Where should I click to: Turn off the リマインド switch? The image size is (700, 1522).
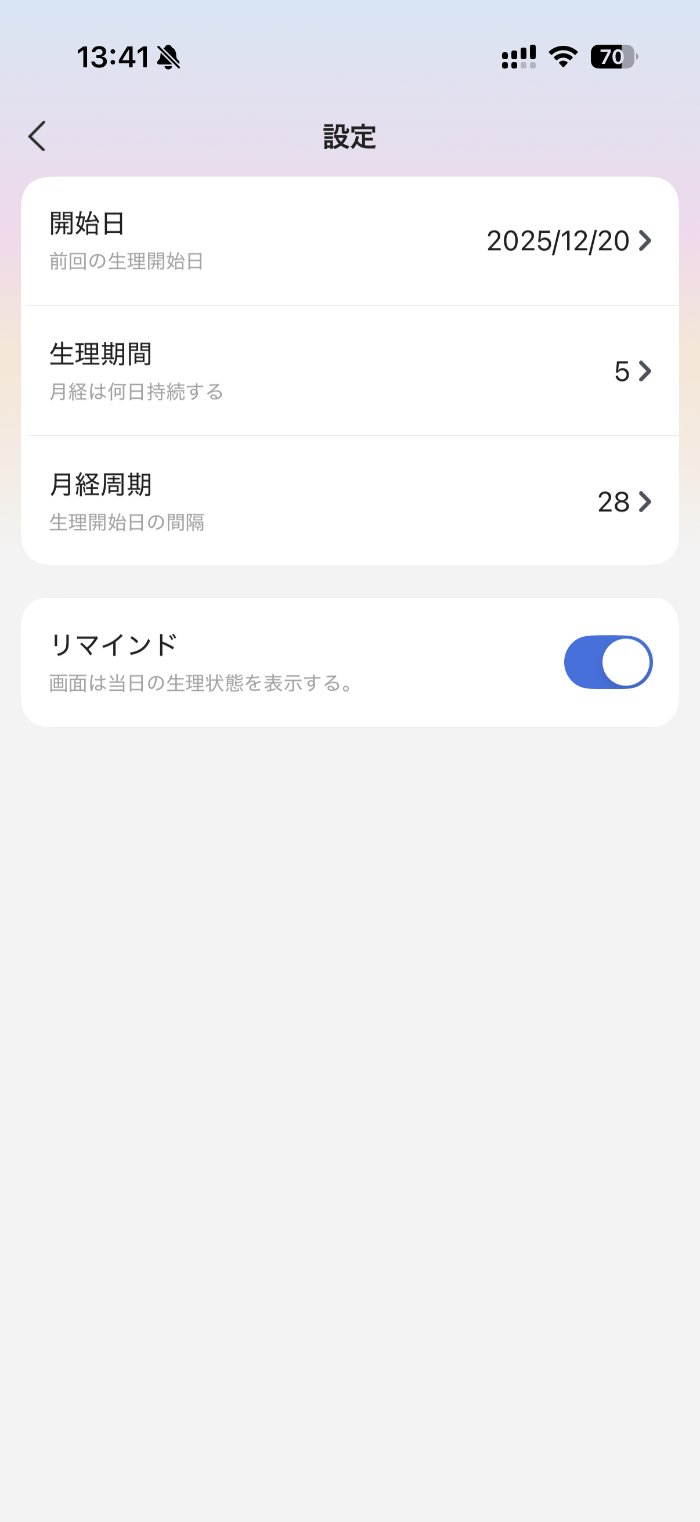point(607,662)
